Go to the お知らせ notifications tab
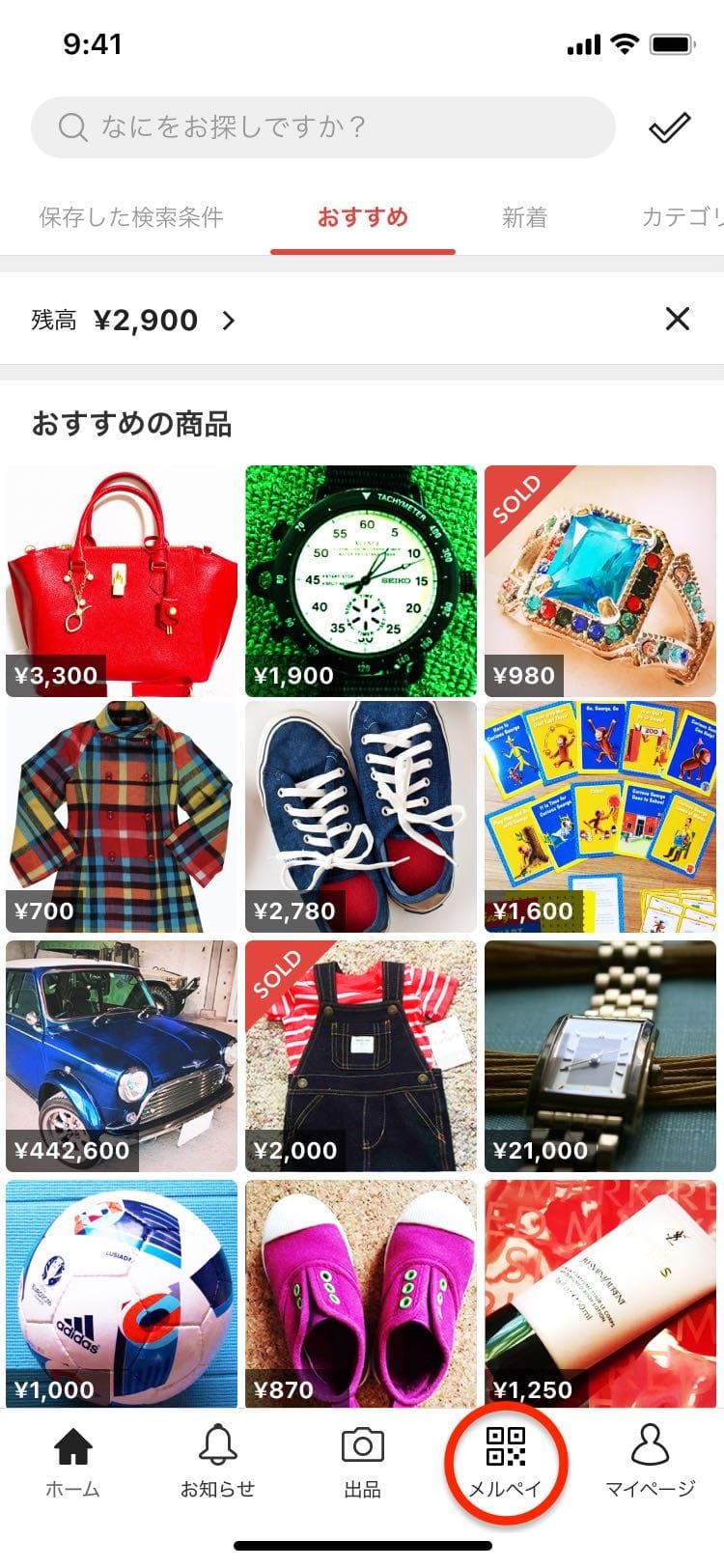 point(217,1462)
